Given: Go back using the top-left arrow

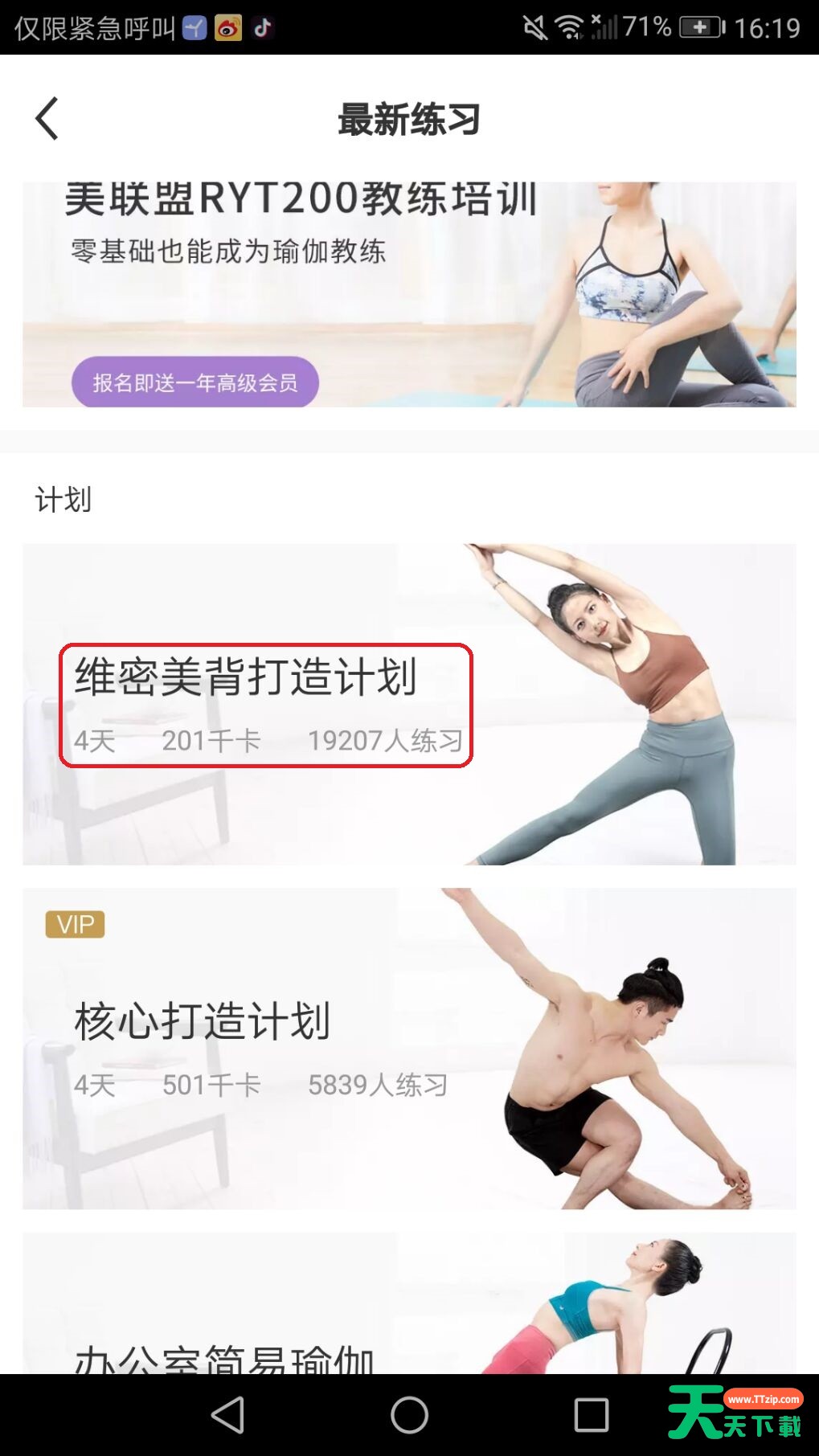Looking at the screenshot, I should (47, 119).
